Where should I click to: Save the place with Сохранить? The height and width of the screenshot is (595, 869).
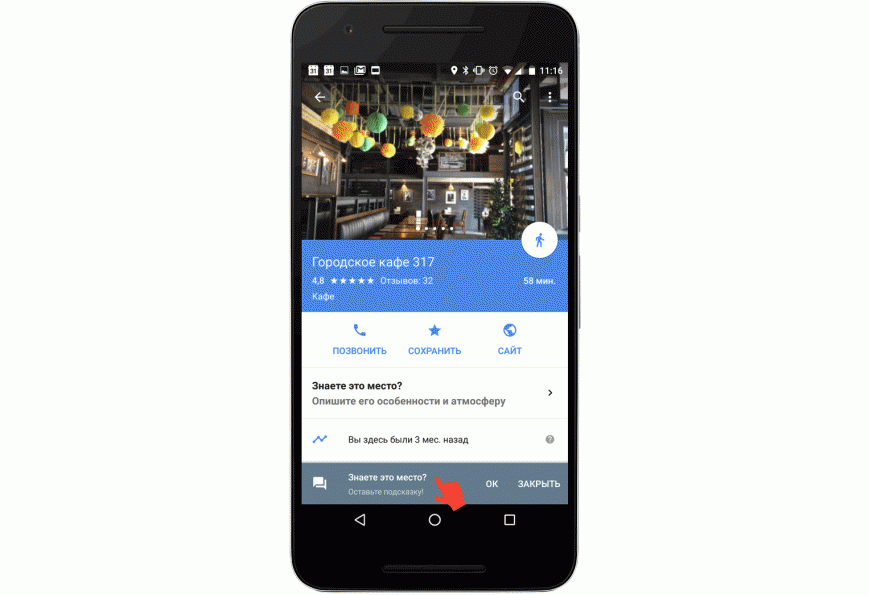(434, 340)
